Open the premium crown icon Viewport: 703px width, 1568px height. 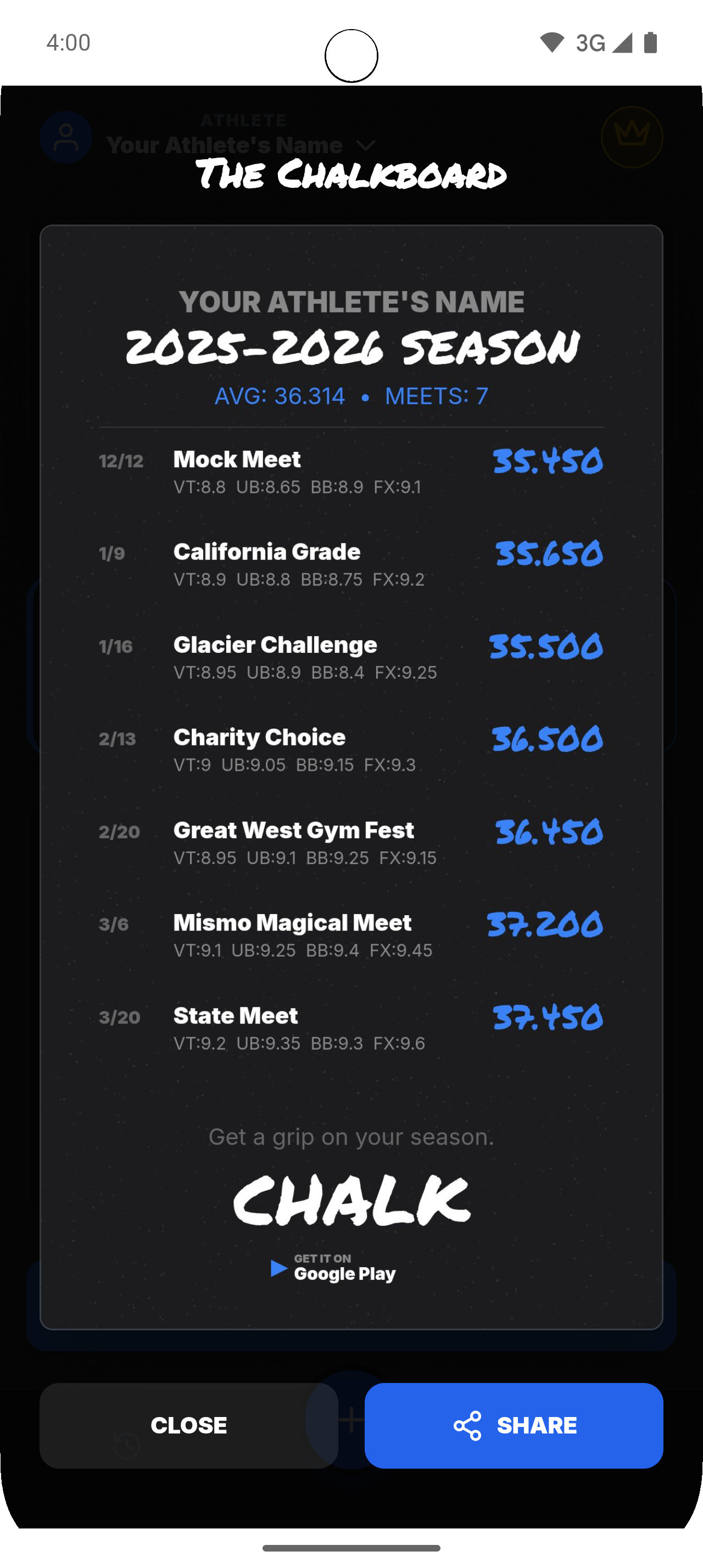pyautogui.click(x=631, y=138)
